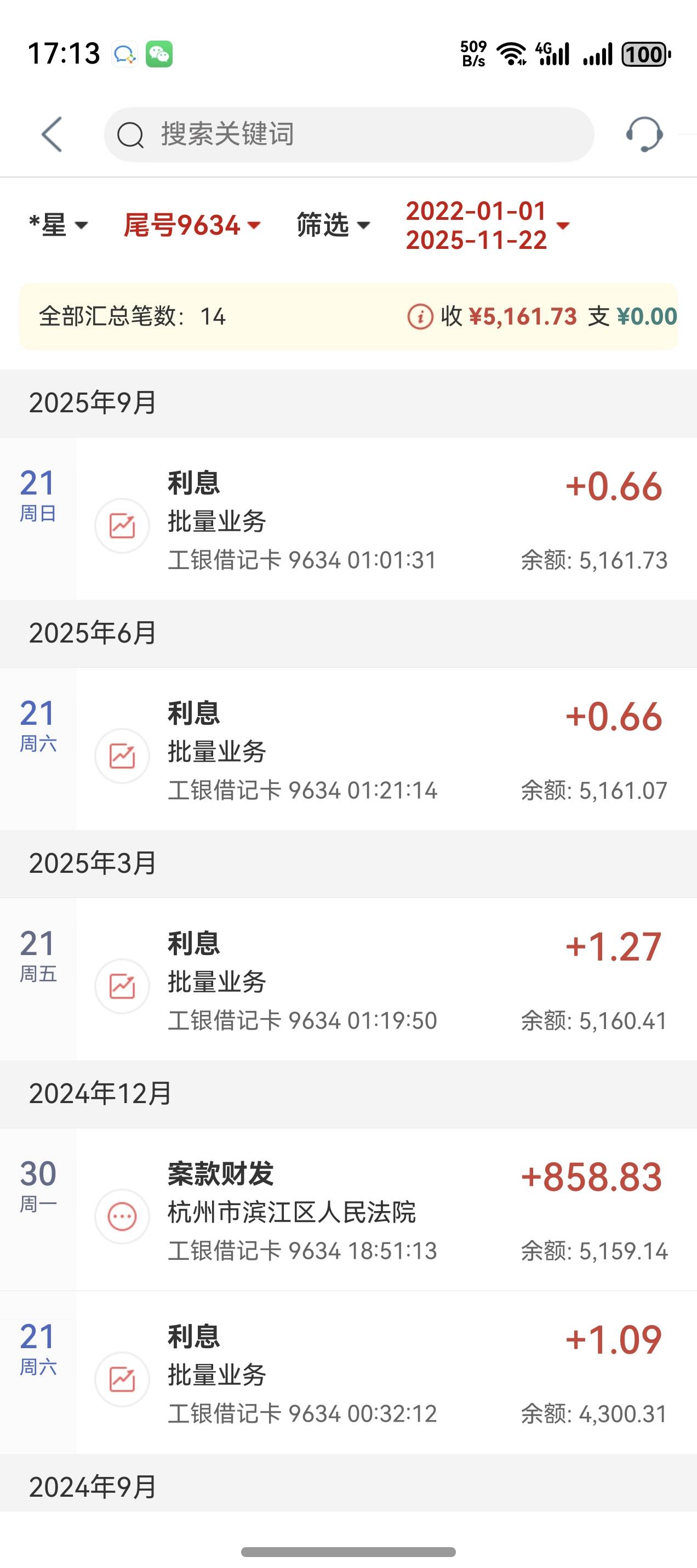Screen dimensions: 697x1568
Task: Tap the 搜索关键词 search field
Action: click(349, 134)
